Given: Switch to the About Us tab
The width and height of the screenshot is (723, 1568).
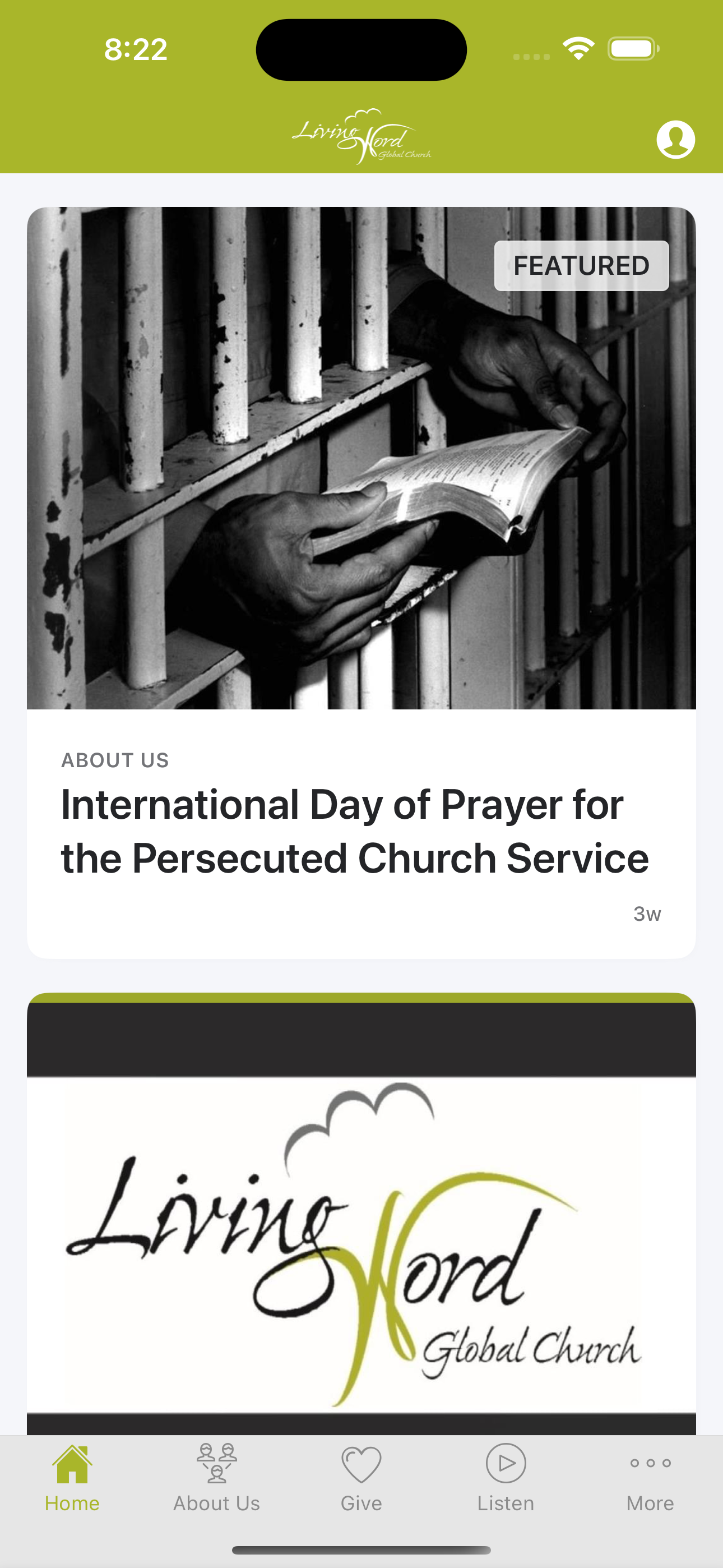Looking at the screenshot, I should 217,1504.
